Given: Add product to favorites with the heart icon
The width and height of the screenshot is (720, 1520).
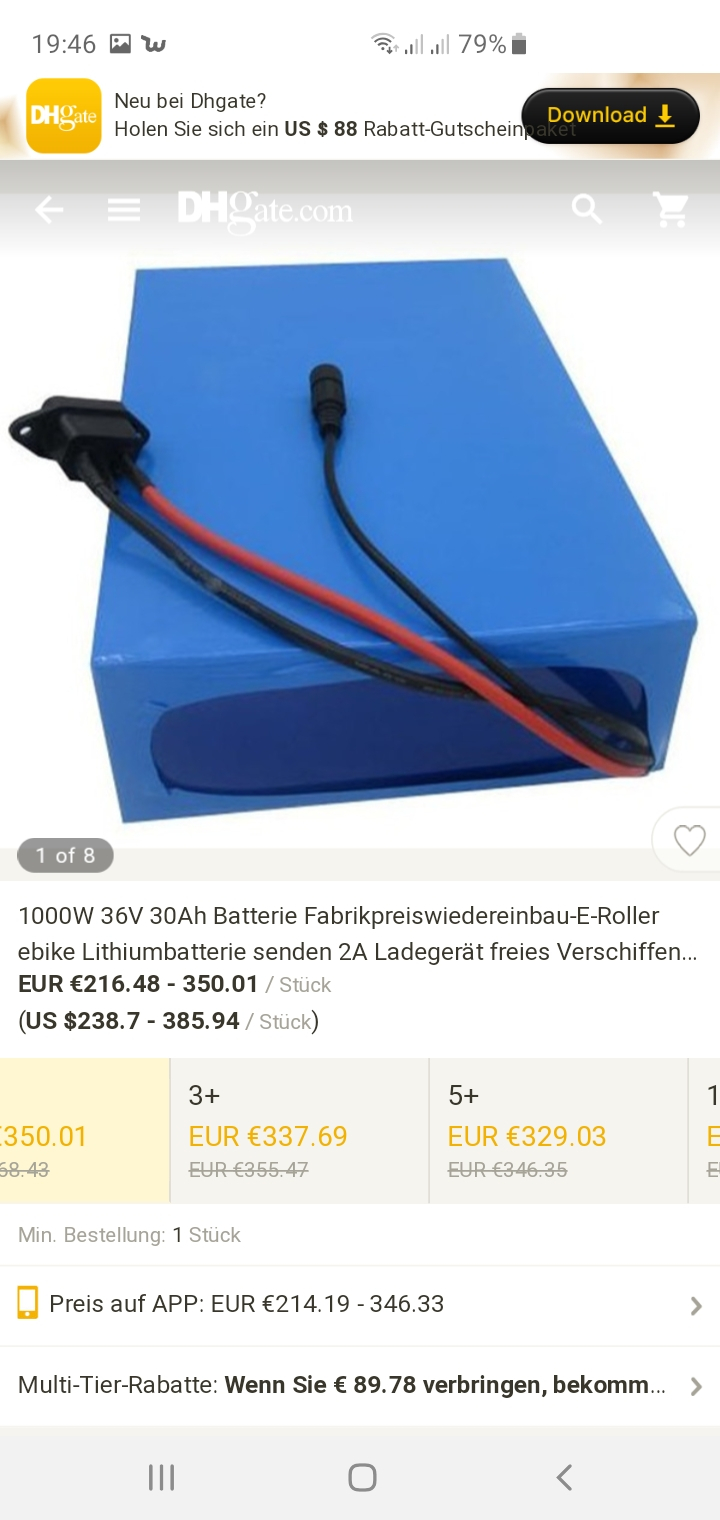Looking at the screenshot, I should [x=689, y=840].
